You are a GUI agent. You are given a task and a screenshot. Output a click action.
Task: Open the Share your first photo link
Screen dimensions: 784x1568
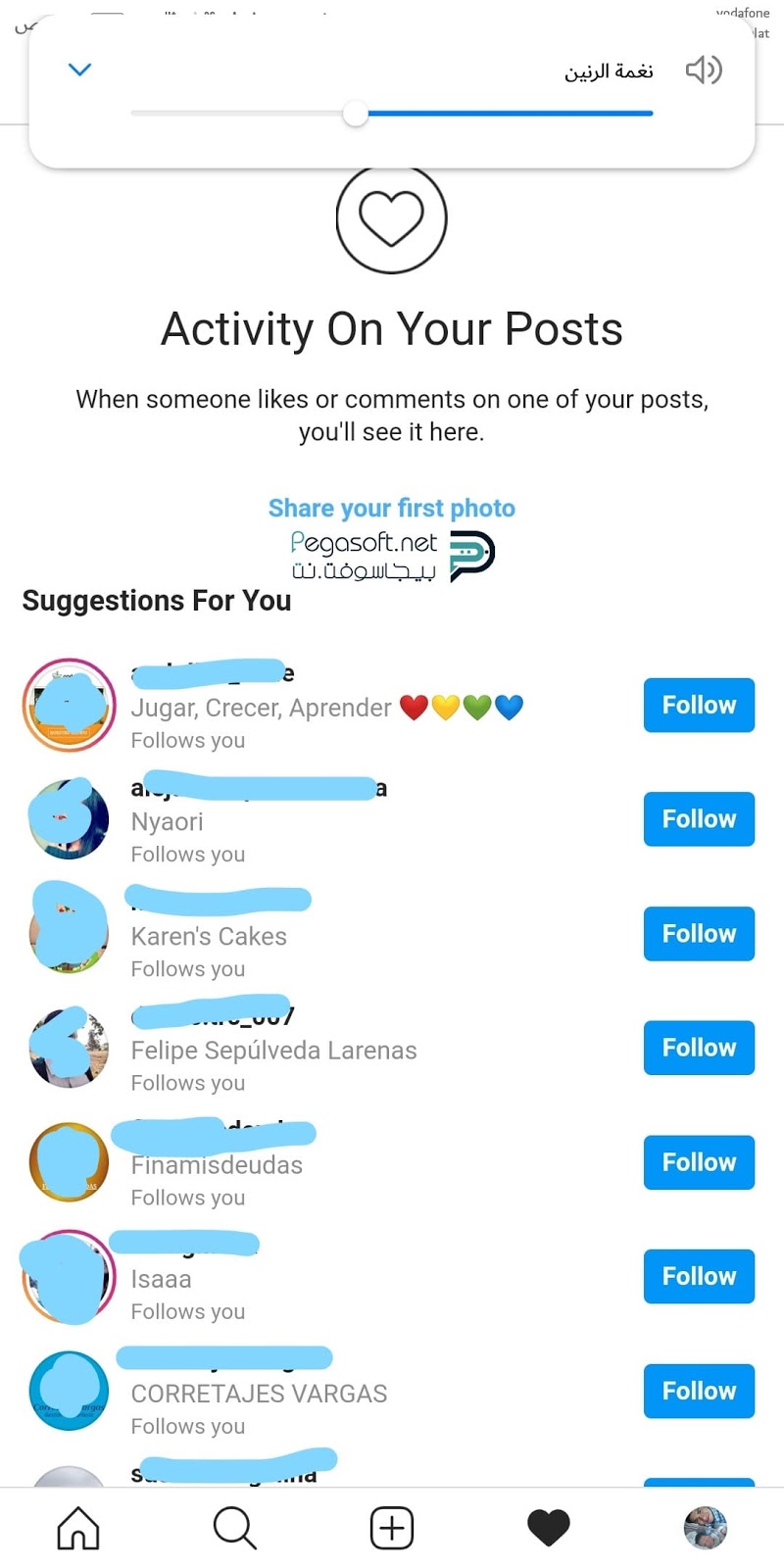pos(391,508)
